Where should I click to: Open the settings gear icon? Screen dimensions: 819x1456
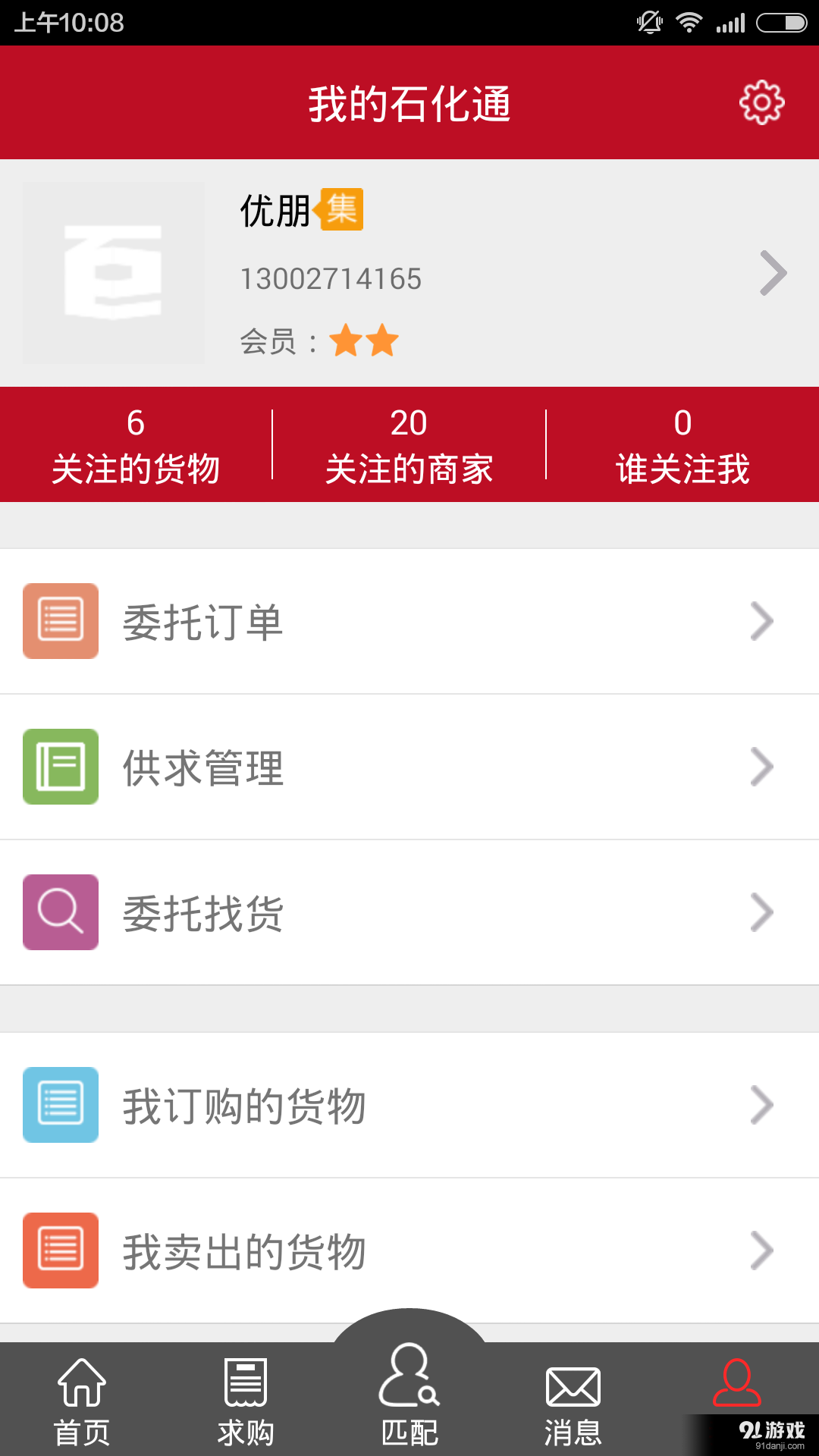tap(761, 102)
